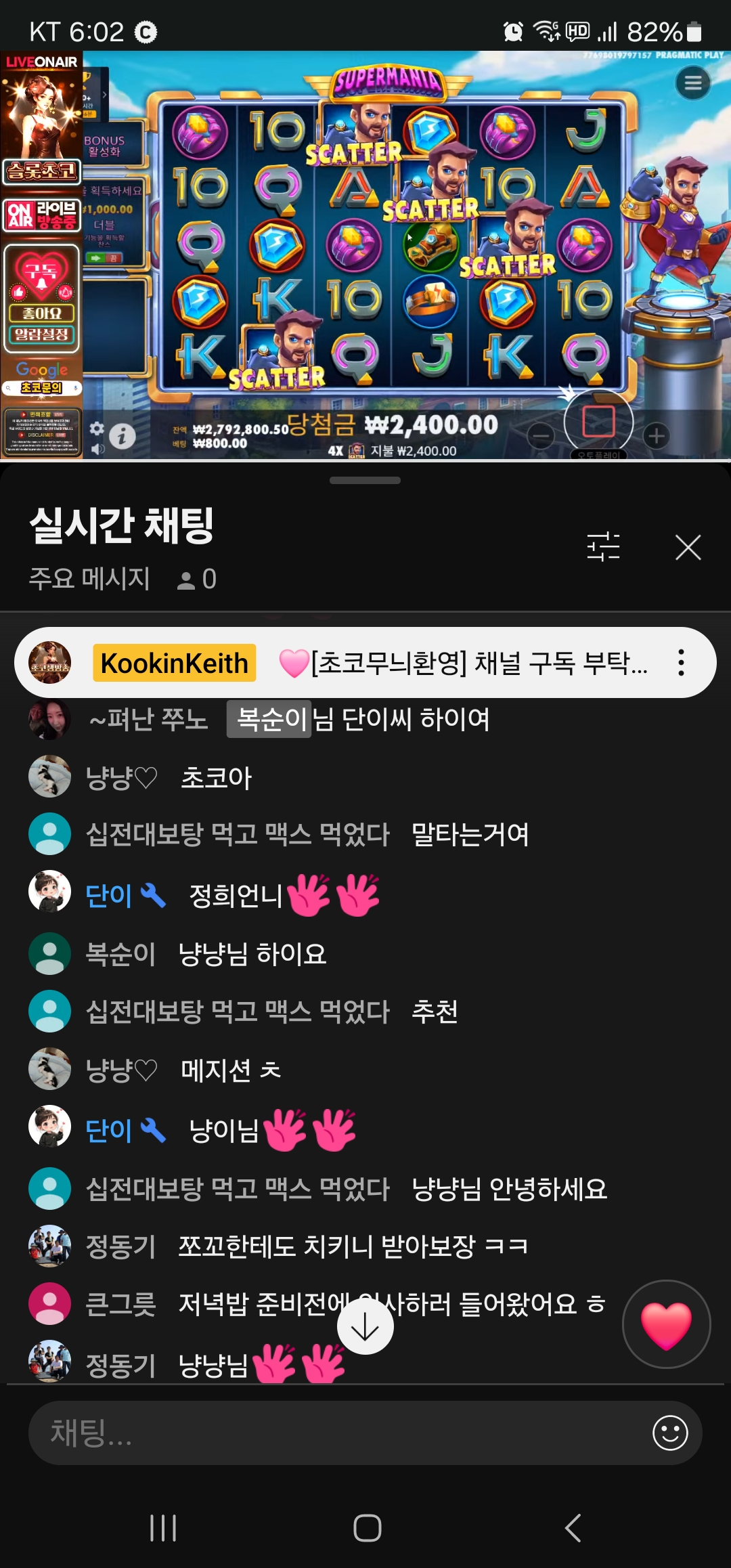This screenshot has width=731, height=1568.
Task: Go back with system back button
Action: (x=573, y=1527)
